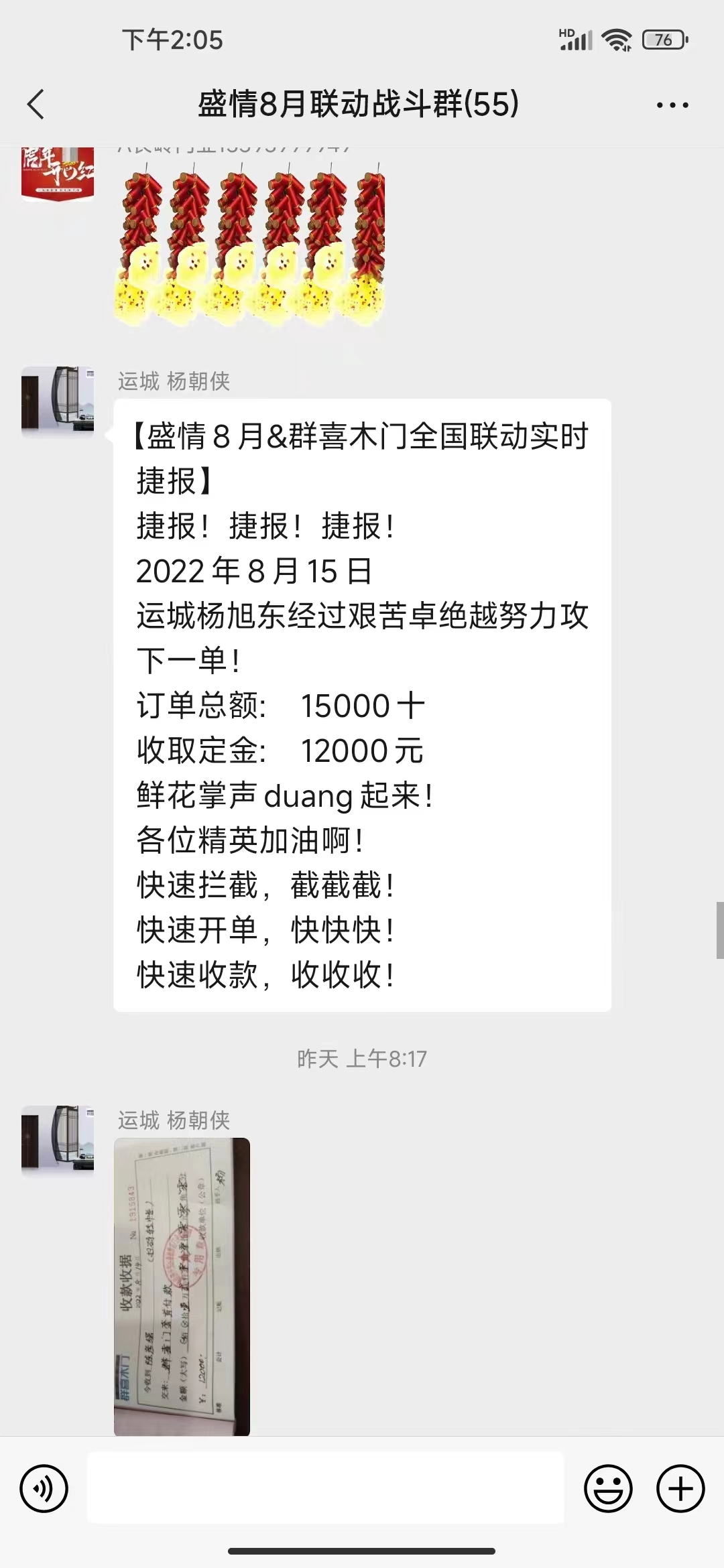Tap the back chevron arrow
724x1568 pixels.
[x=35, y=104]
